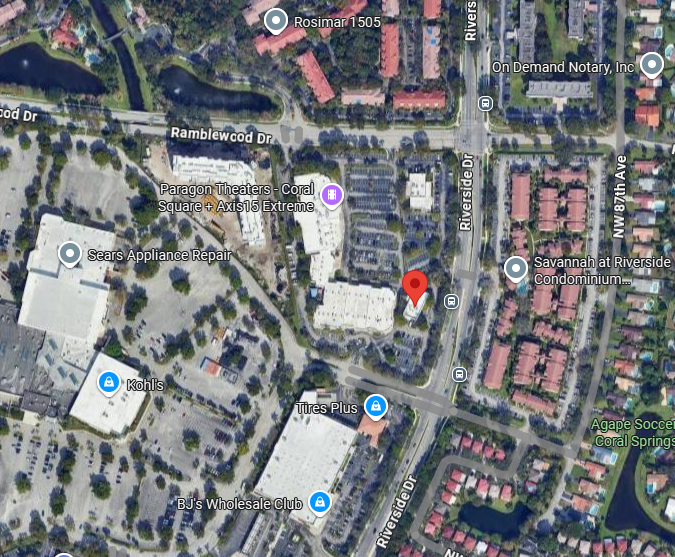Tap the BJ's Wholesale Club marker
Image resolution: width=675 pixels, height=557 pixels.
click(319, 502)
